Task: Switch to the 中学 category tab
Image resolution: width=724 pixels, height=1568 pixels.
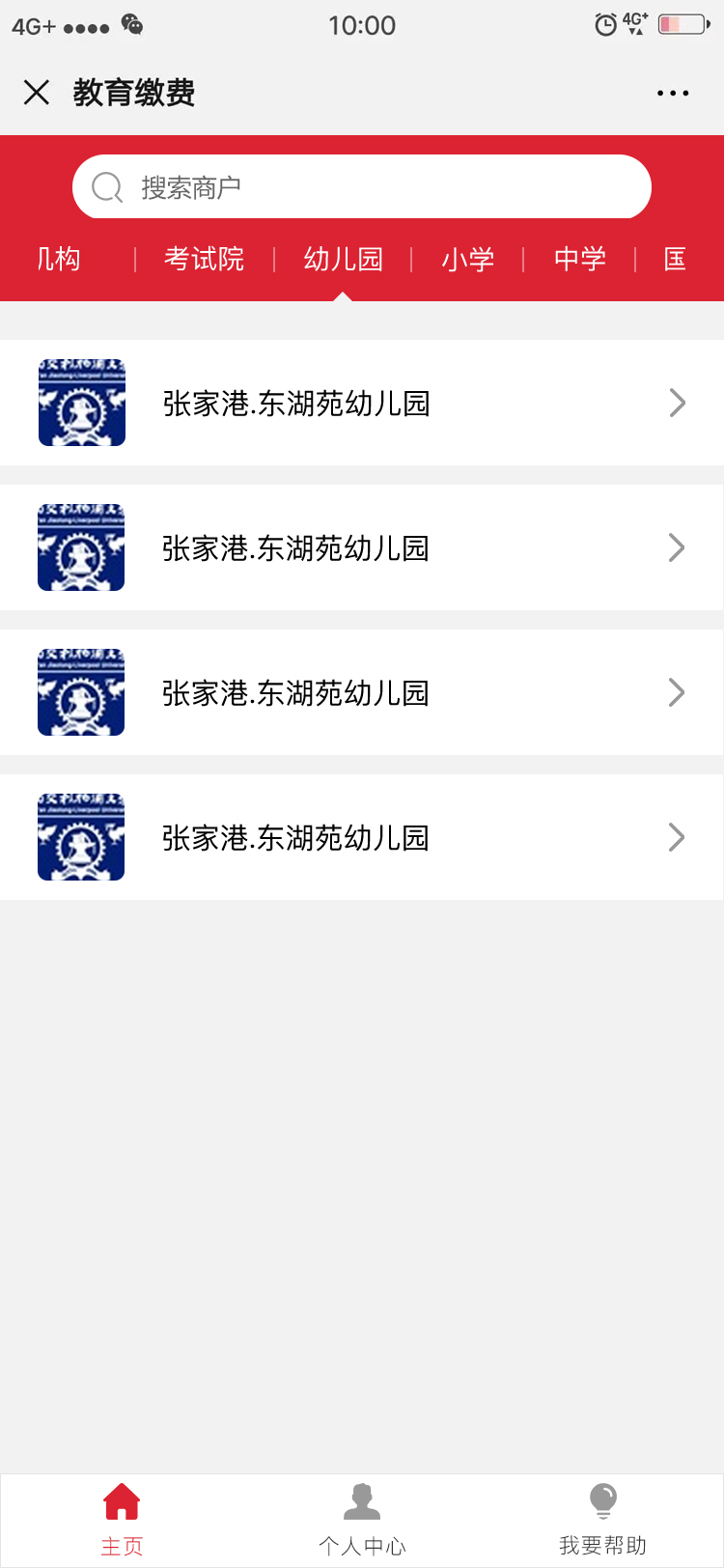Action: pyautogui.click(x=580, y=259)
